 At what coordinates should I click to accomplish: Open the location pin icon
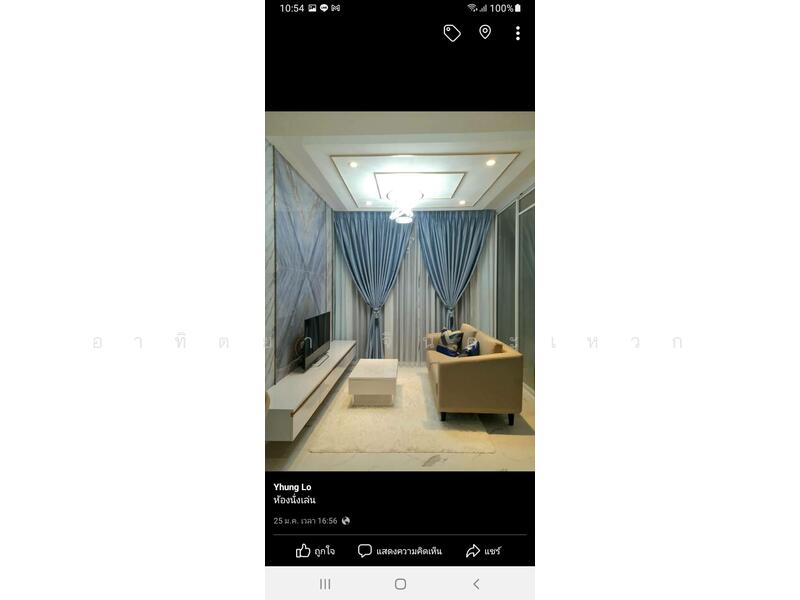coord(485,32)
